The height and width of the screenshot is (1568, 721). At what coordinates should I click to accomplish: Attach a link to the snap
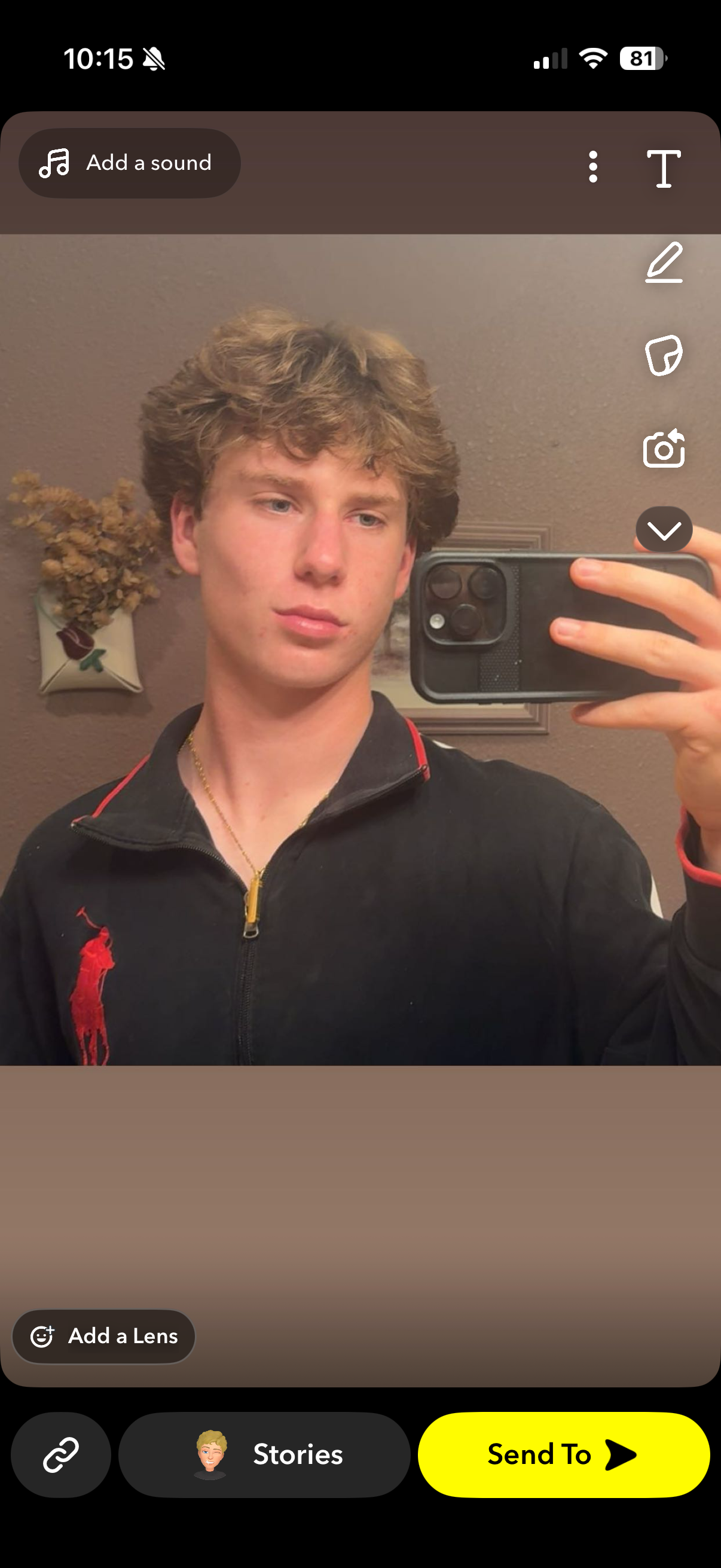[x=61, y=1455]
